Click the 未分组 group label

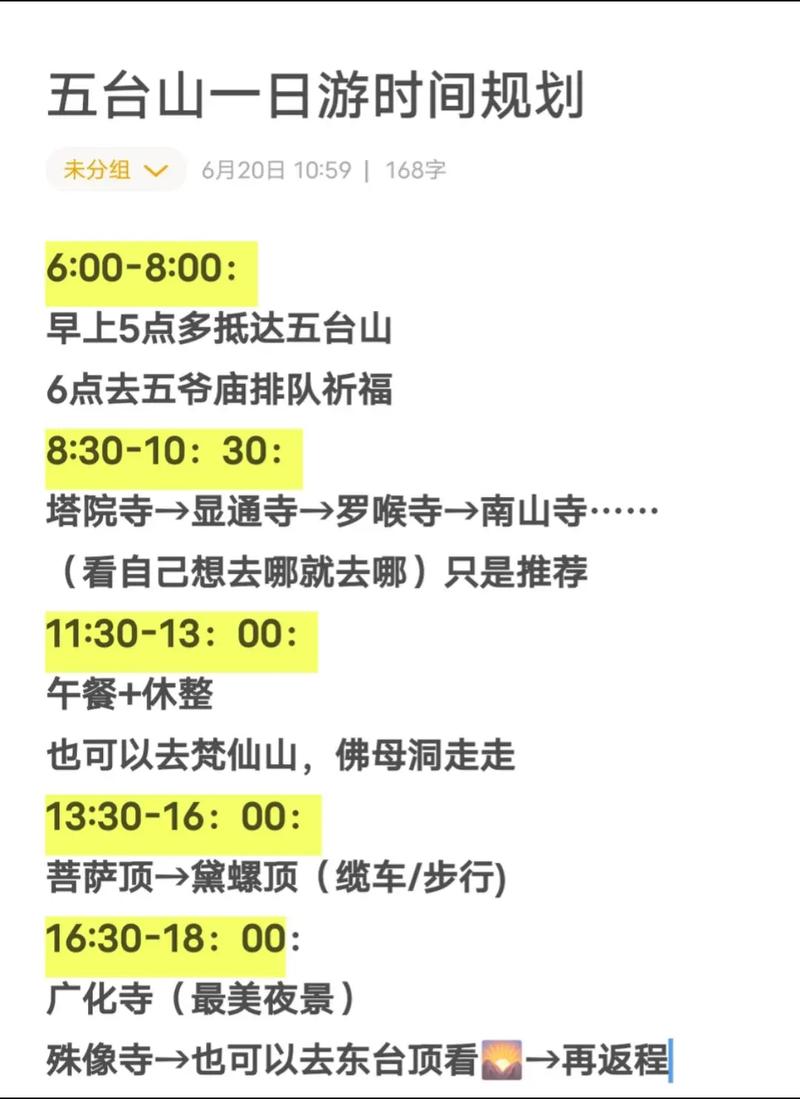[95, 171]
